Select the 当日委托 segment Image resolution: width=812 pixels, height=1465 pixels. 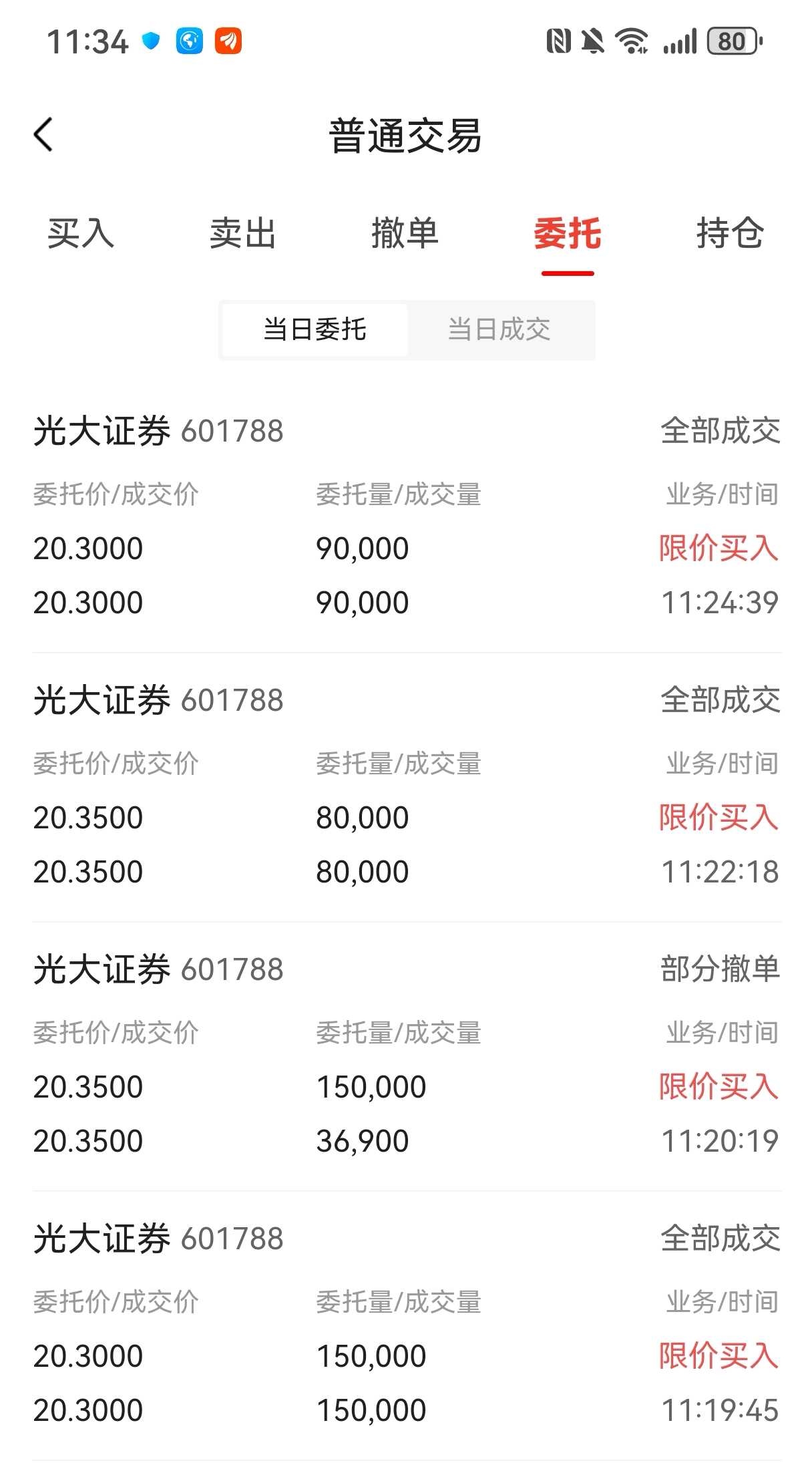tap(314, 329)
